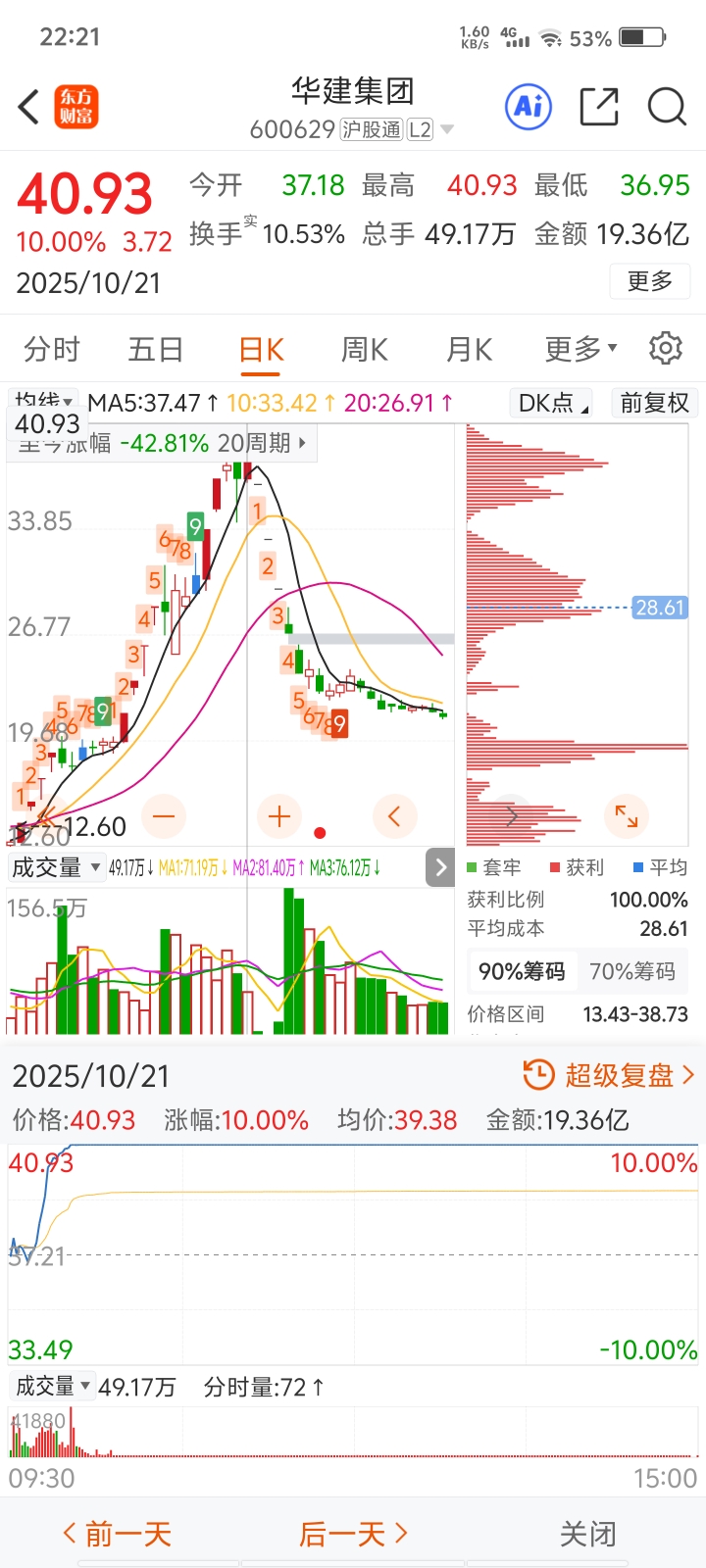Open the search magnifier
Viewport: 706px width, 1568px height.
click(667, 107)
